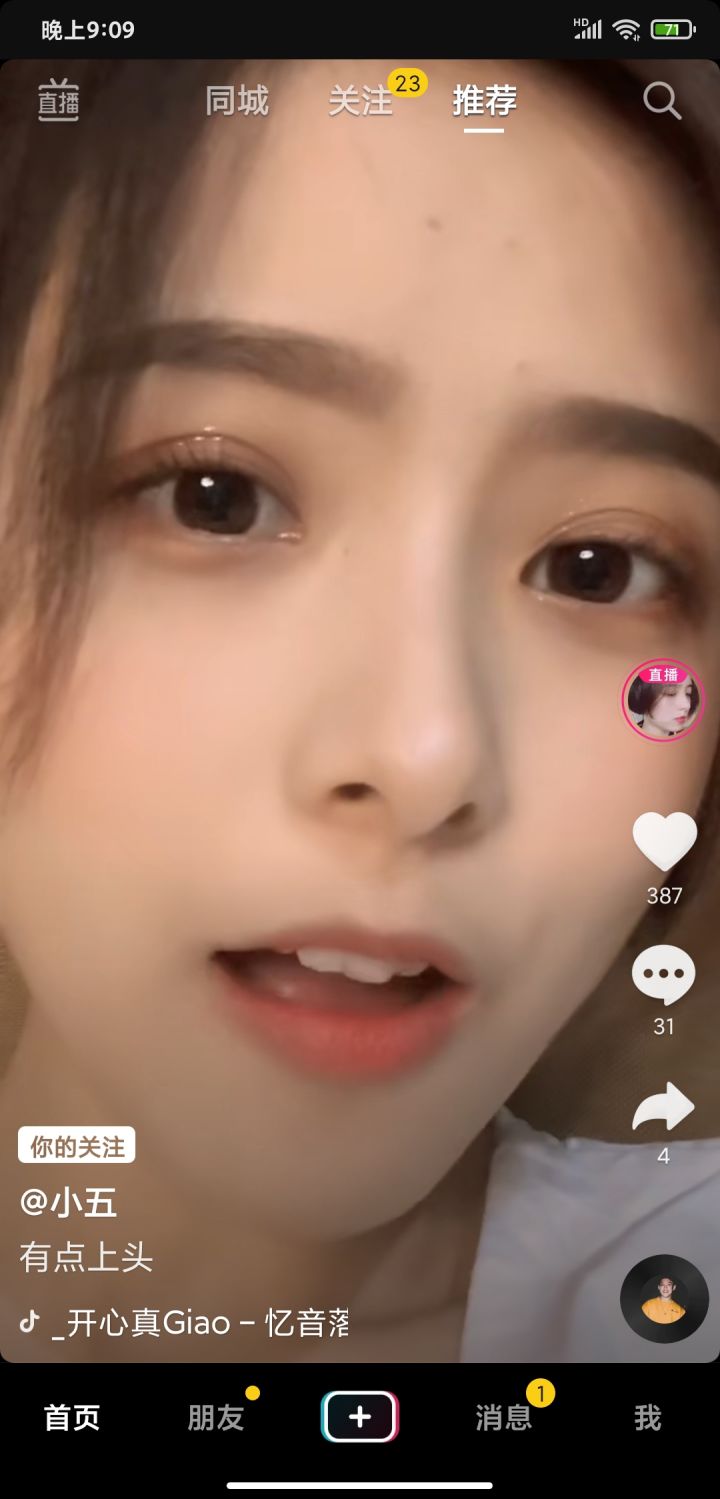
Task: Open the 朋友 friends section
Action: pyautogui.click(x=214, y=1417)
